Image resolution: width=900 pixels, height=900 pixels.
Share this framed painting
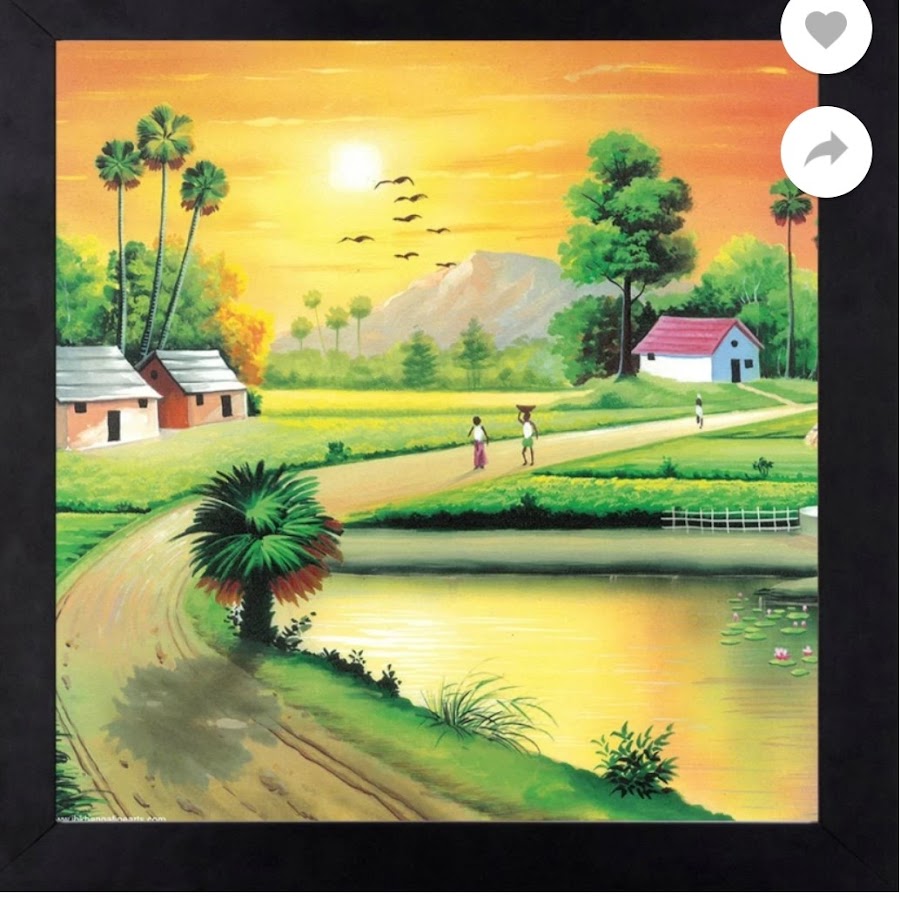coord(826,151)
